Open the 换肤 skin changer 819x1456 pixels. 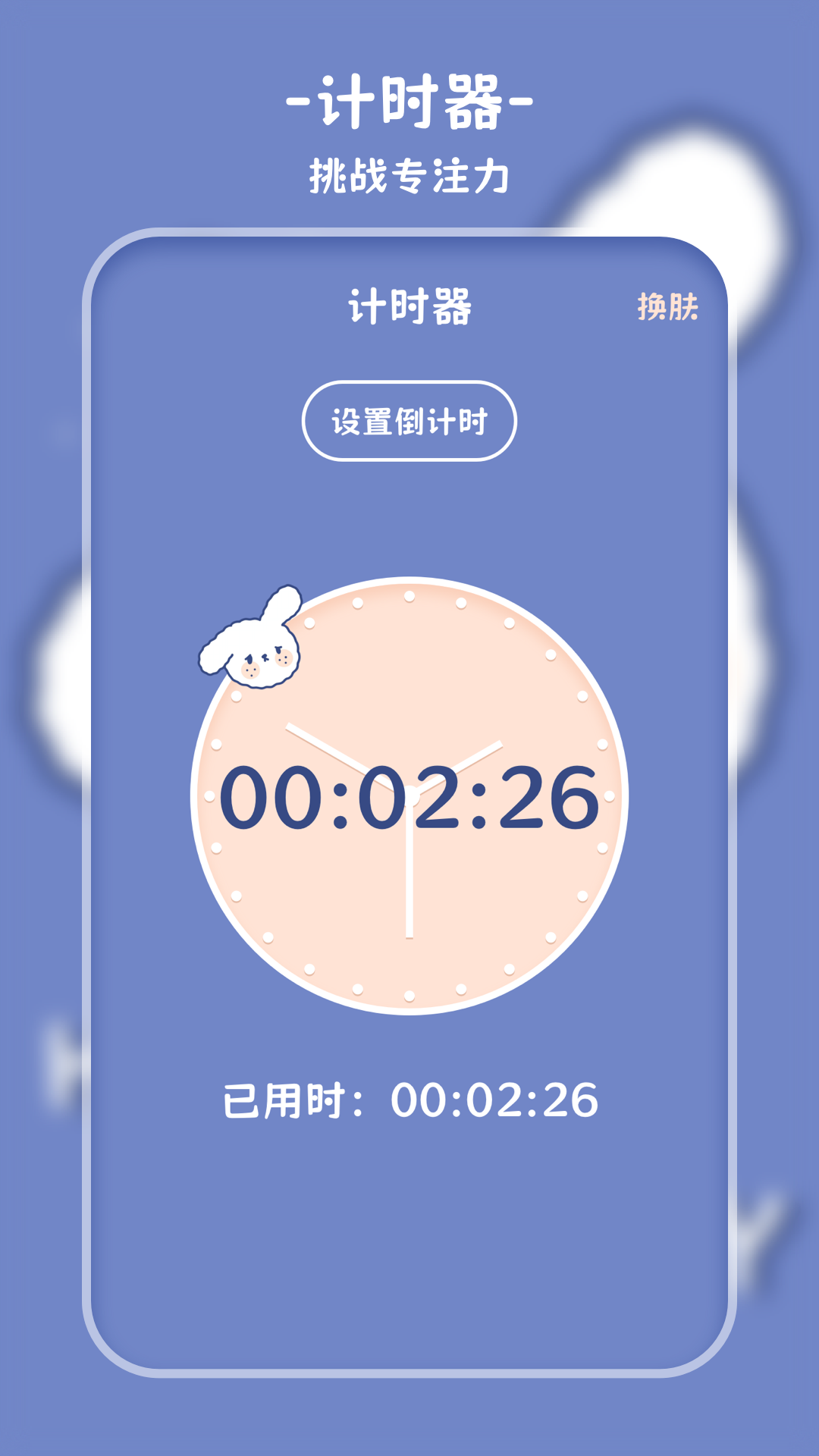(667, 307)
